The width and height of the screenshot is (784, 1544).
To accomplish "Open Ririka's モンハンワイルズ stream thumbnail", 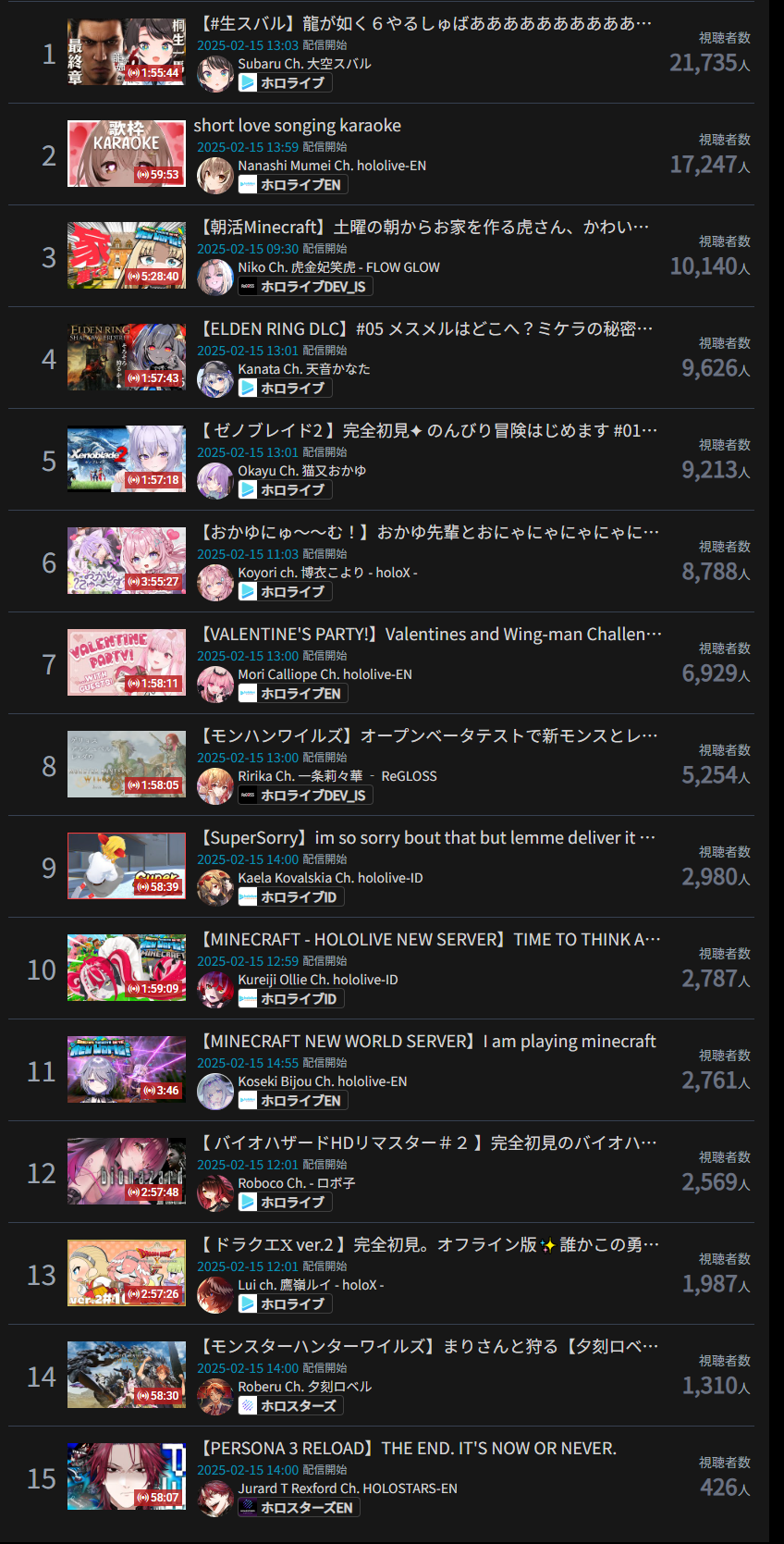I will [x=127, y=764].
